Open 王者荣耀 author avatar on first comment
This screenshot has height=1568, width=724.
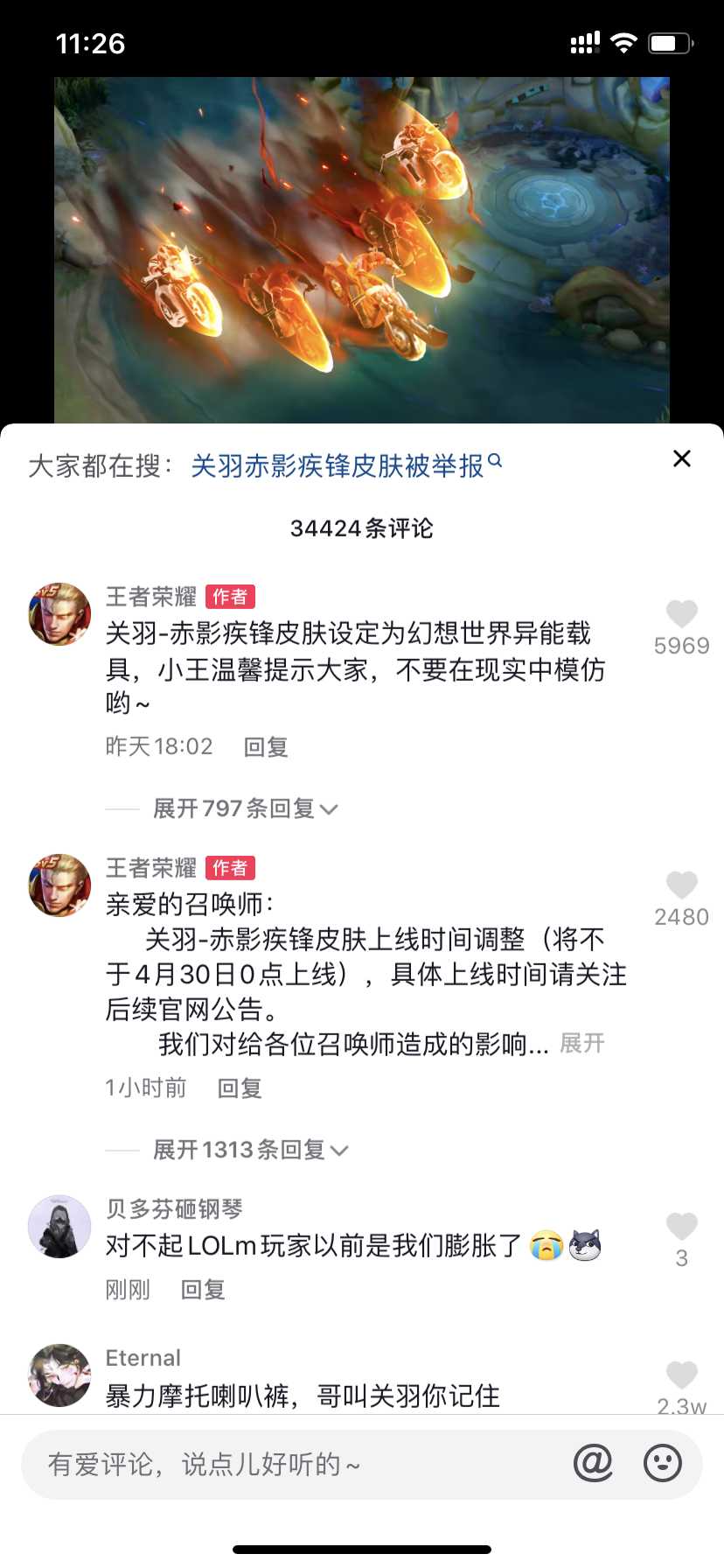pyautogui.click(x=59, y=614)
